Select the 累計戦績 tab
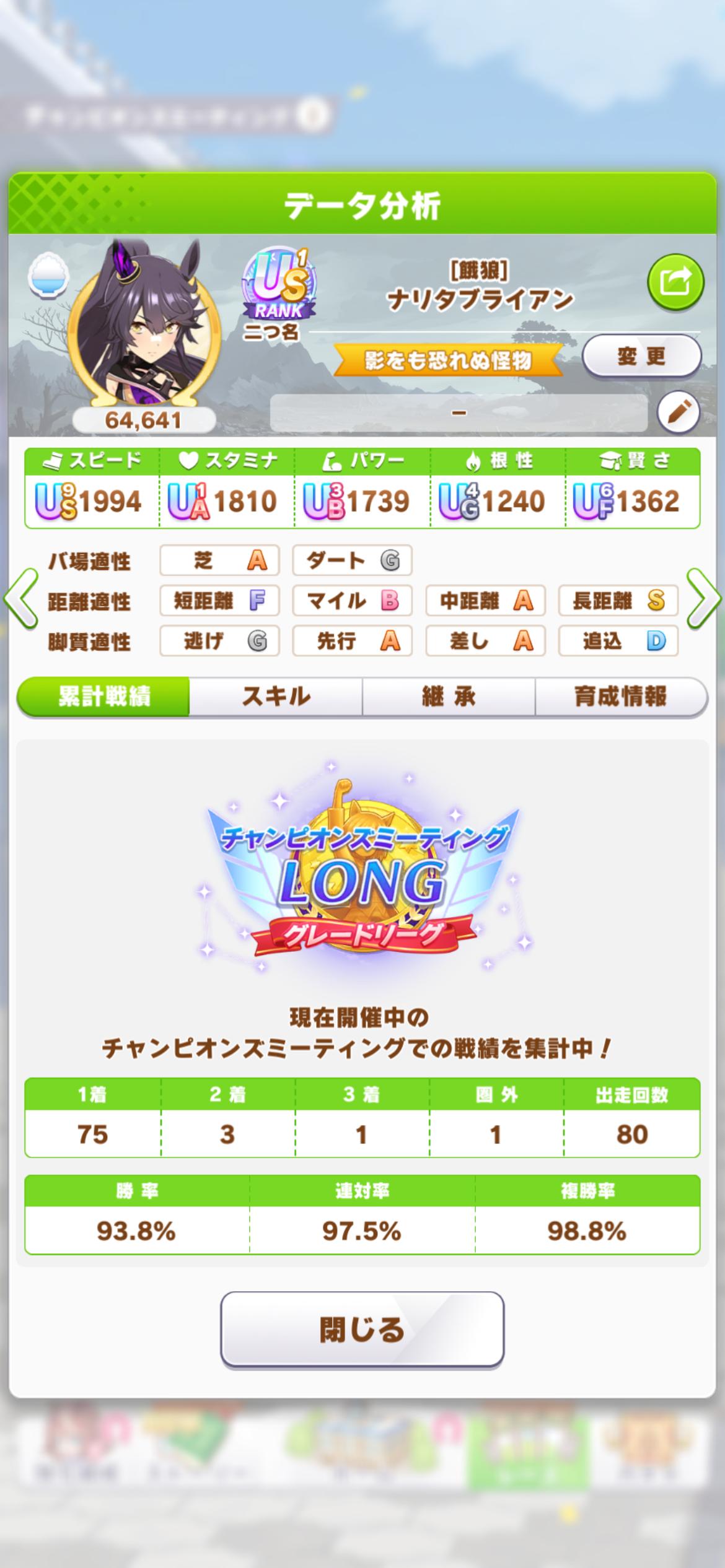The image size is (725, 1568). [x=103, y=696]
